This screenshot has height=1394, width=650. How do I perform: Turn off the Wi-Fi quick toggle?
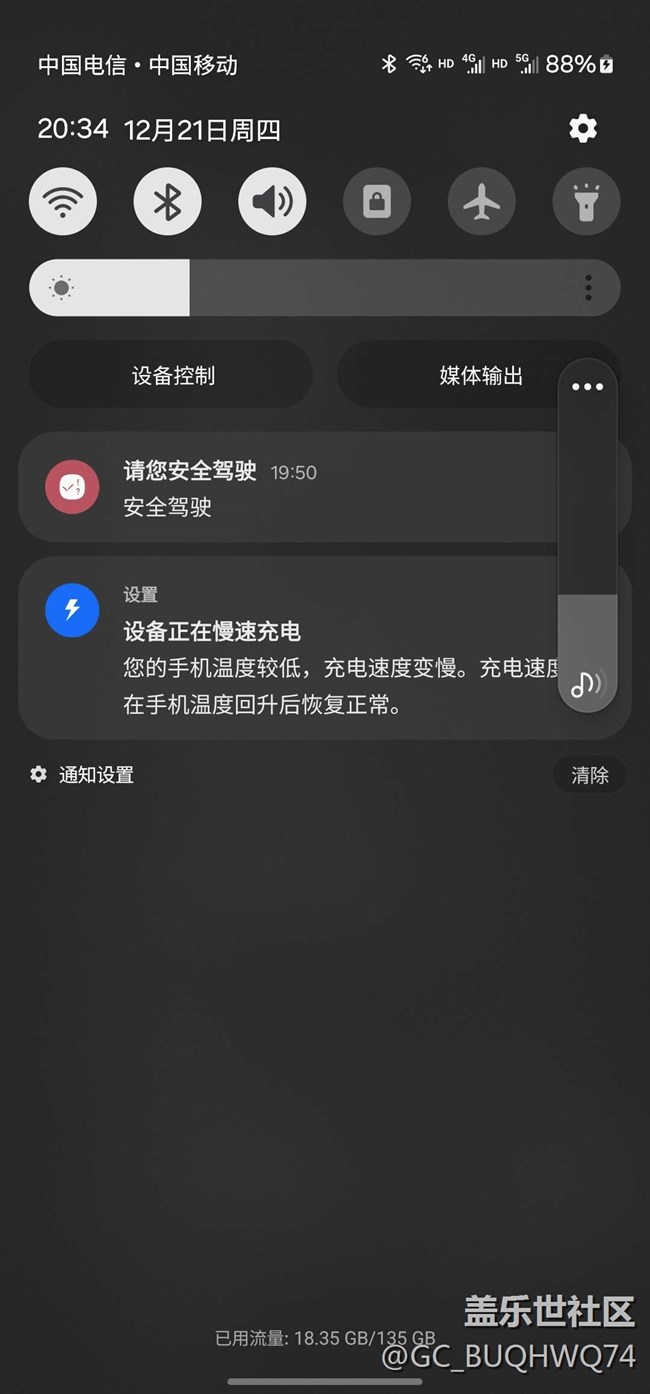pos(63,201)
